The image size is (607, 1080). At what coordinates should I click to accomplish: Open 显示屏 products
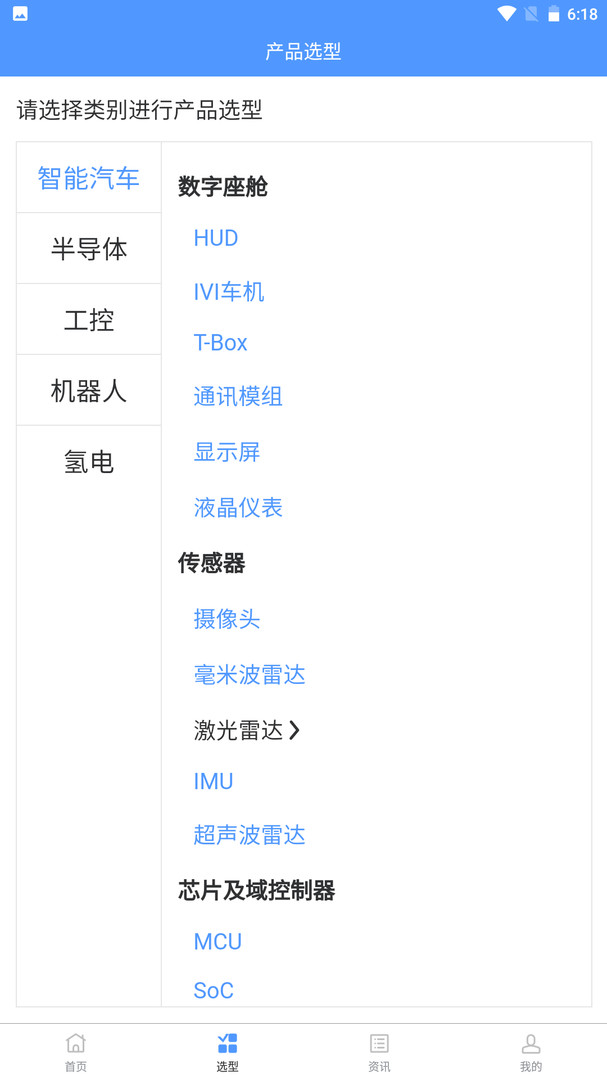click(x=227, y=452)
